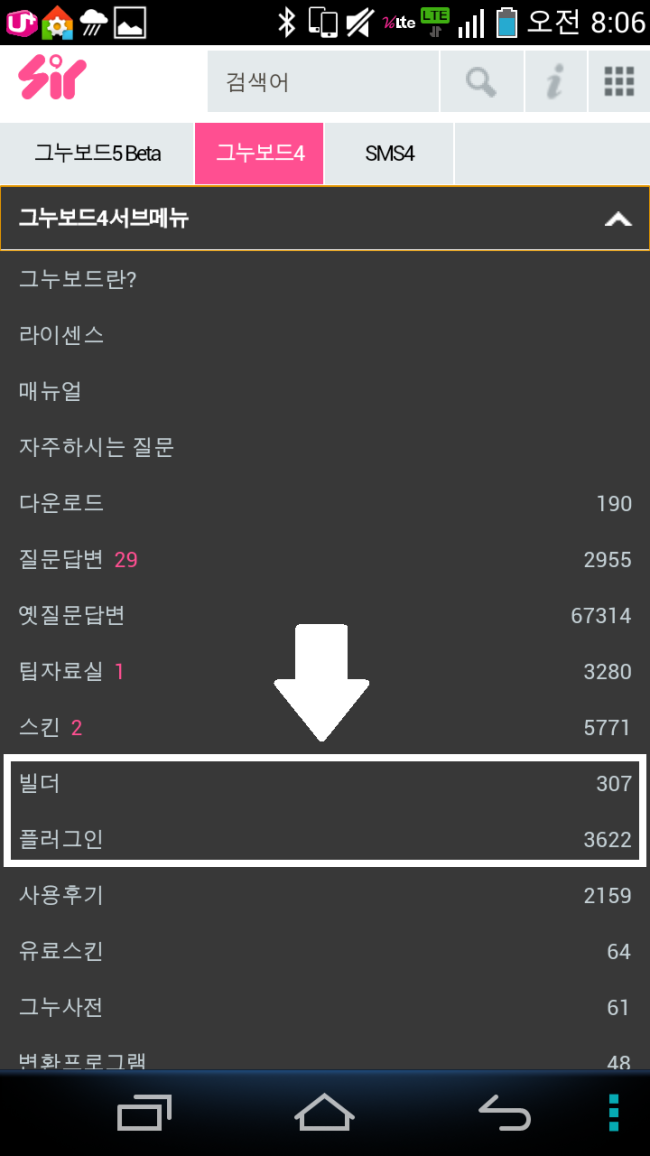
Task: Open the 질문답변 board
Action: [x=62, y=559]
